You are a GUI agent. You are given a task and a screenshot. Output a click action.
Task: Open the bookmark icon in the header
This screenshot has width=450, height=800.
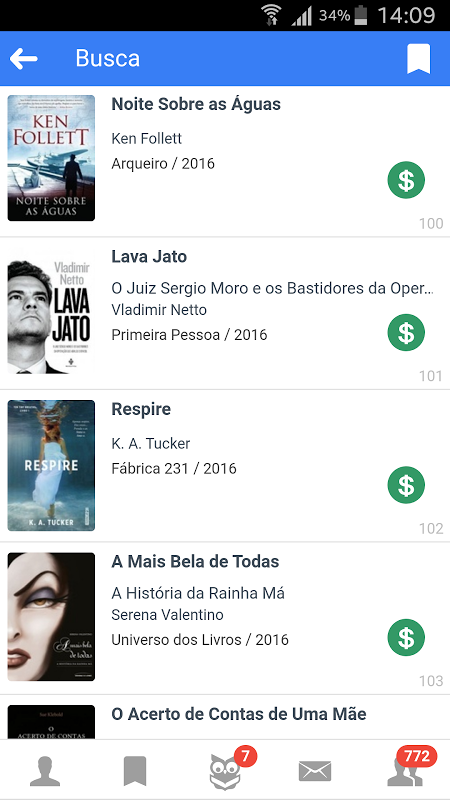(x=418, y=59)
